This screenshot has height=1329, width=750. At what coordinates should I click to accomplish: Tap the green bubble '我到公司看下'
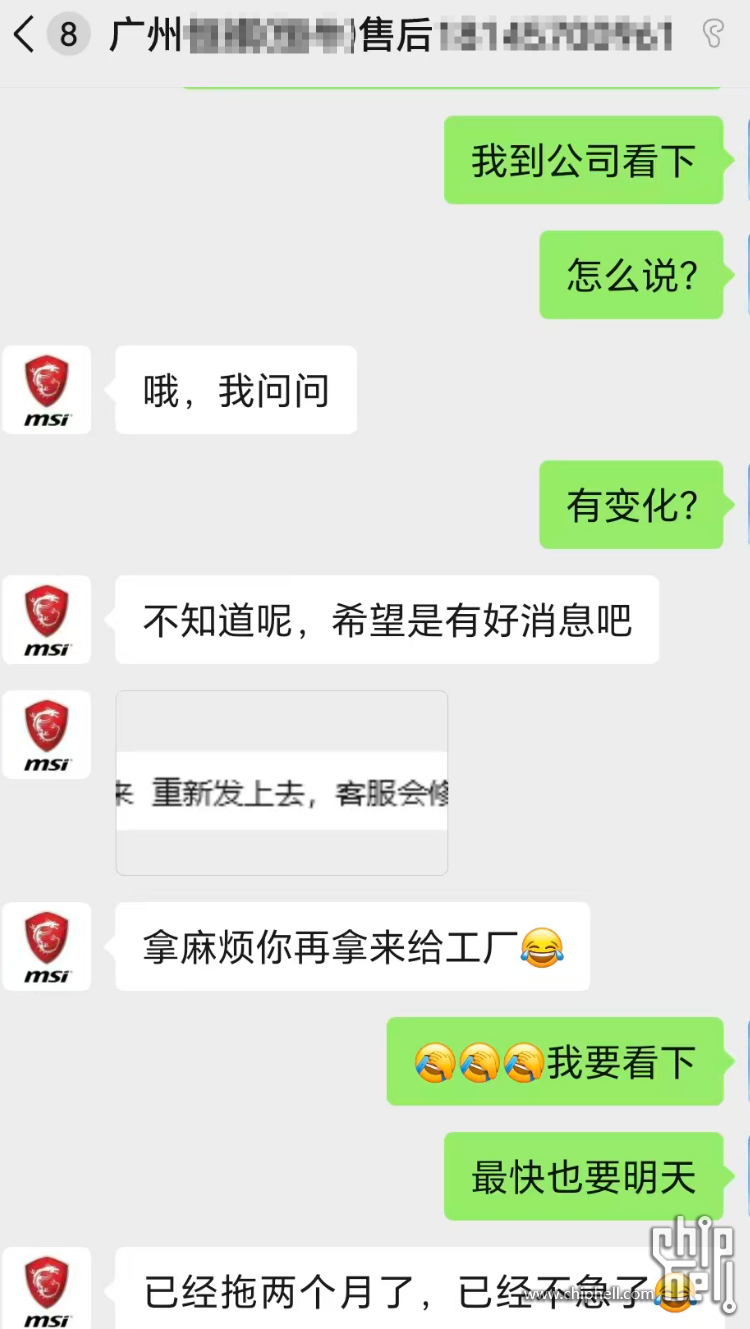click(585, 160)
